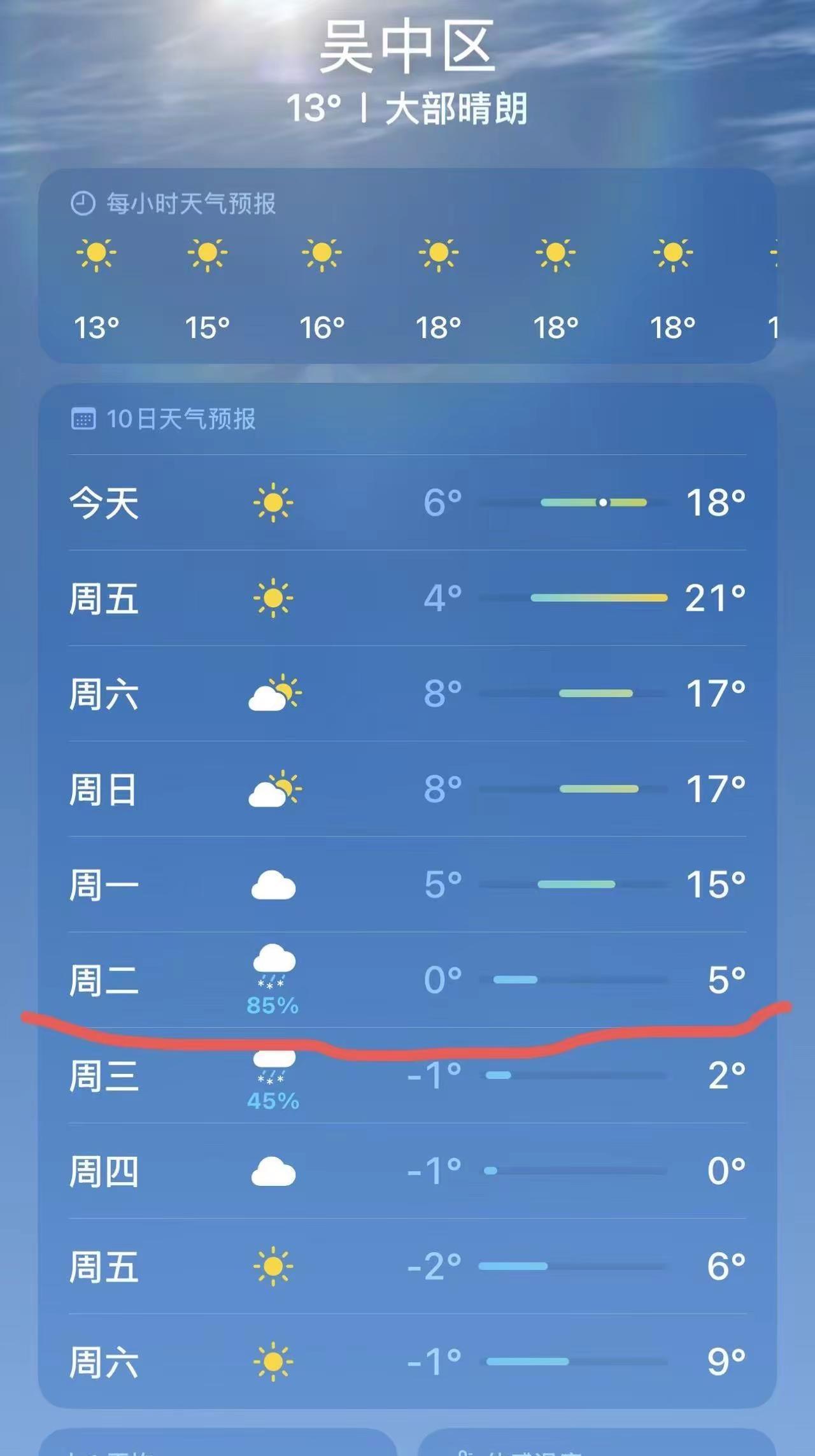Tap 周五's yellow-green temperature bar
Screen dimensions: 815x1456
pyautogui.click(x=599, y=597)
